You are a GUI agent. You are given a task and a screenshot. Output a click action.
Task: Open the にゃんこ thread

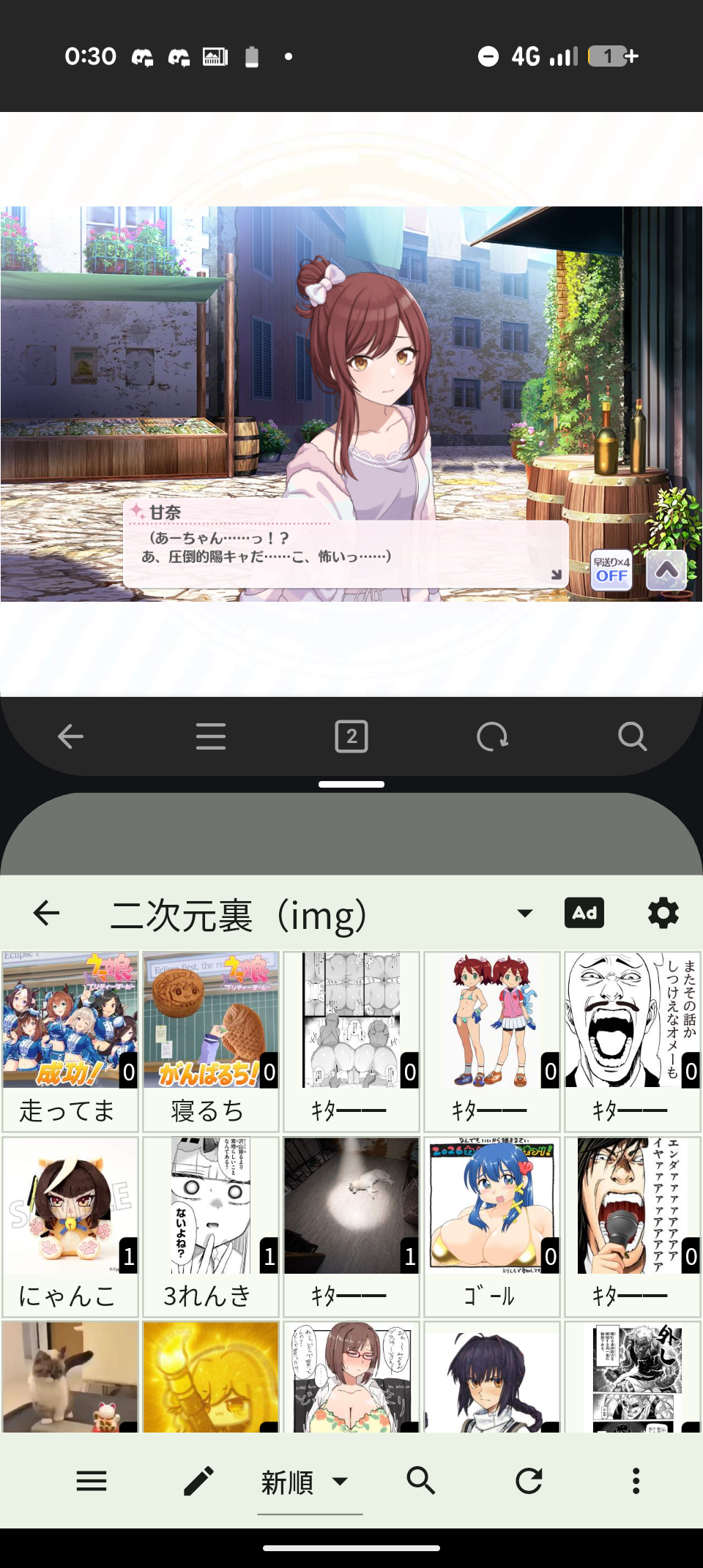click(x=70, y=1226)
